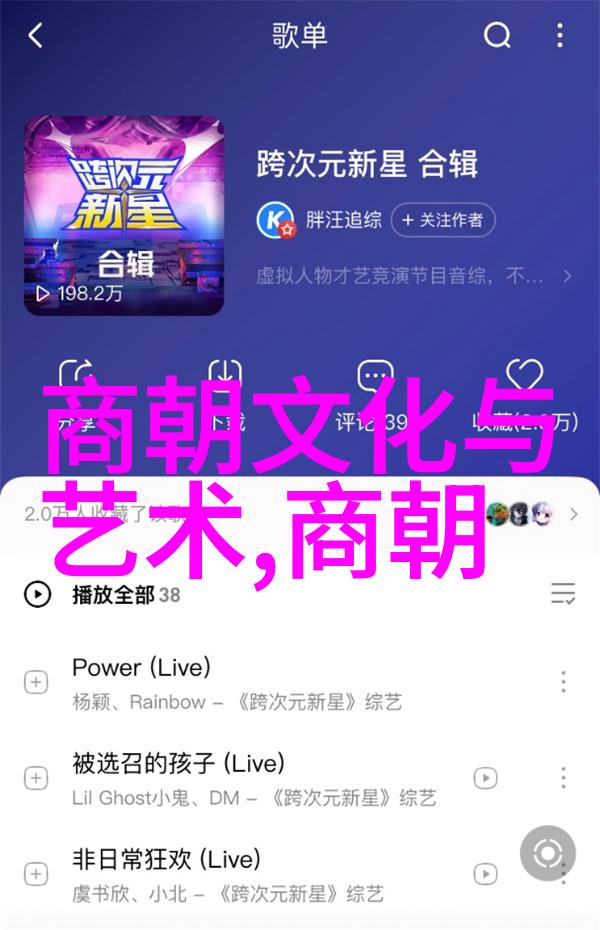600x930 pixels.
Task: Play the song Power (Live)
Action: (x=250, y=682)
